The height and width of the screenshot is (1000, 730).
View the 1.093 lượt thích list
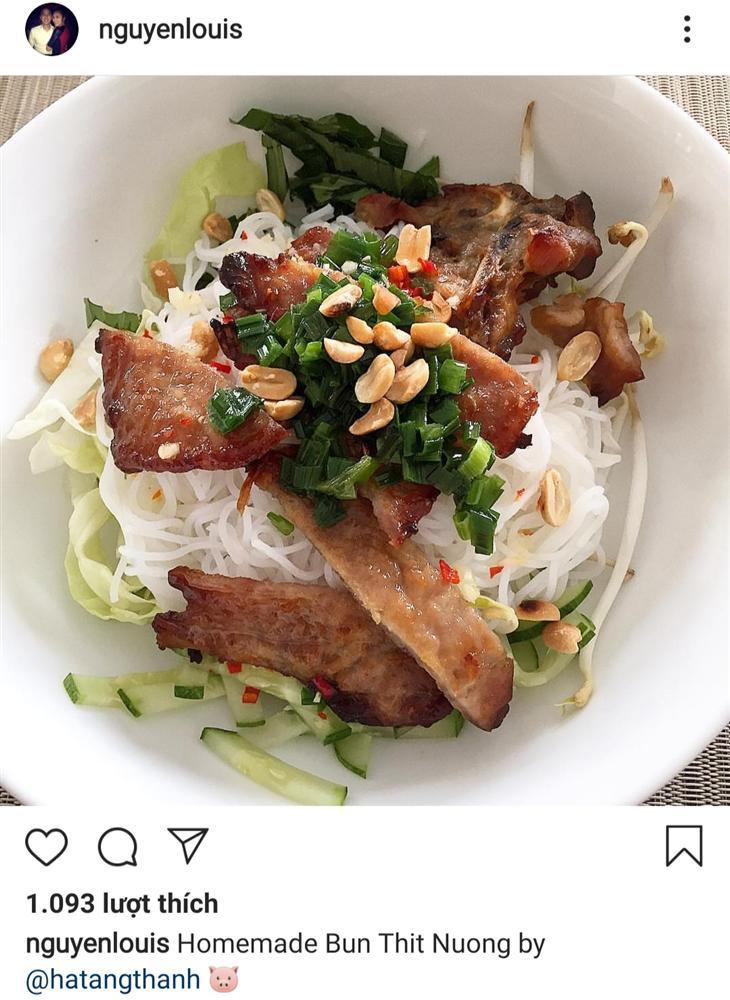(121, 904)
